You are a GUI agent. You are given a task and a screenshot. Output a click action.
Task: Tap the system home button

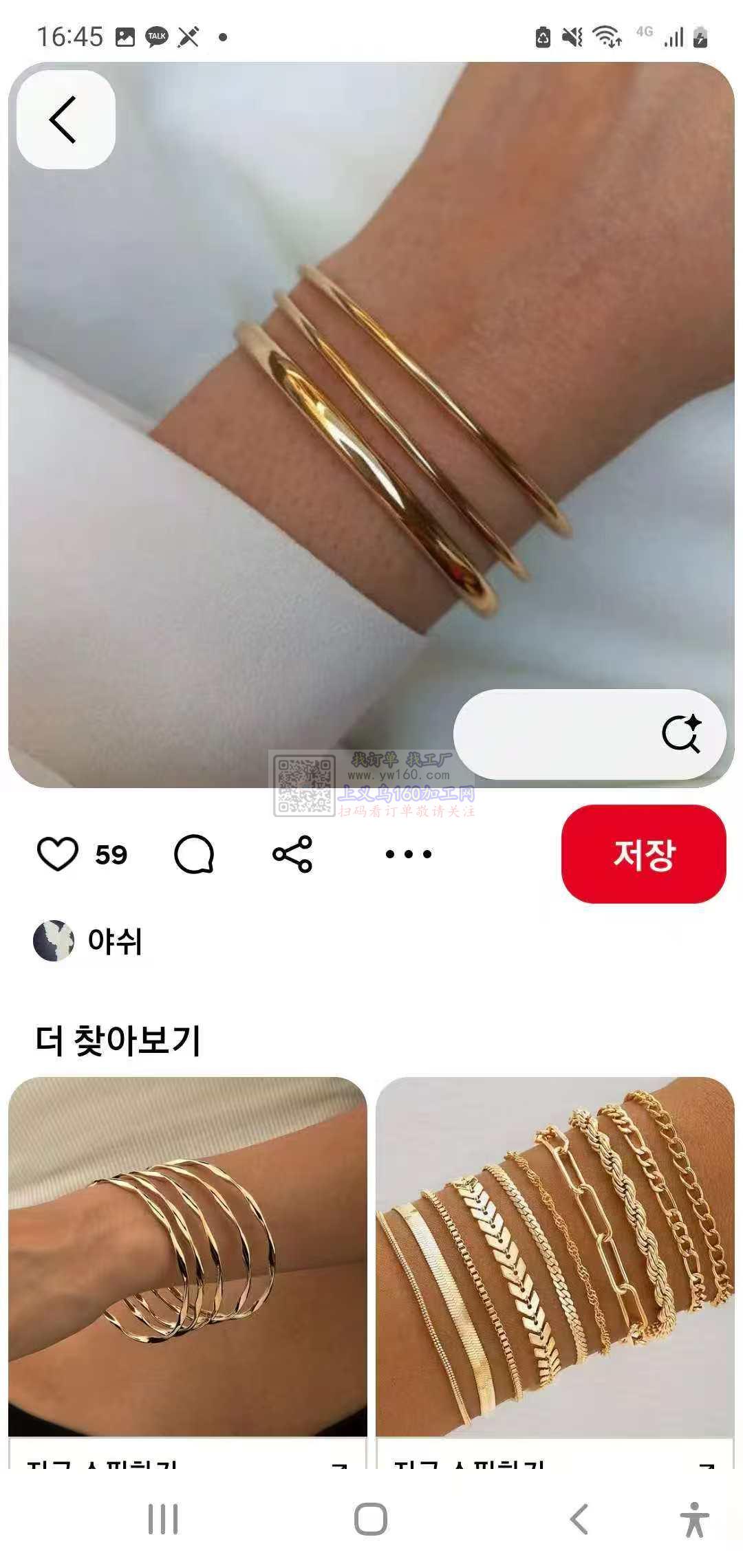click(x=371, y=1518)
